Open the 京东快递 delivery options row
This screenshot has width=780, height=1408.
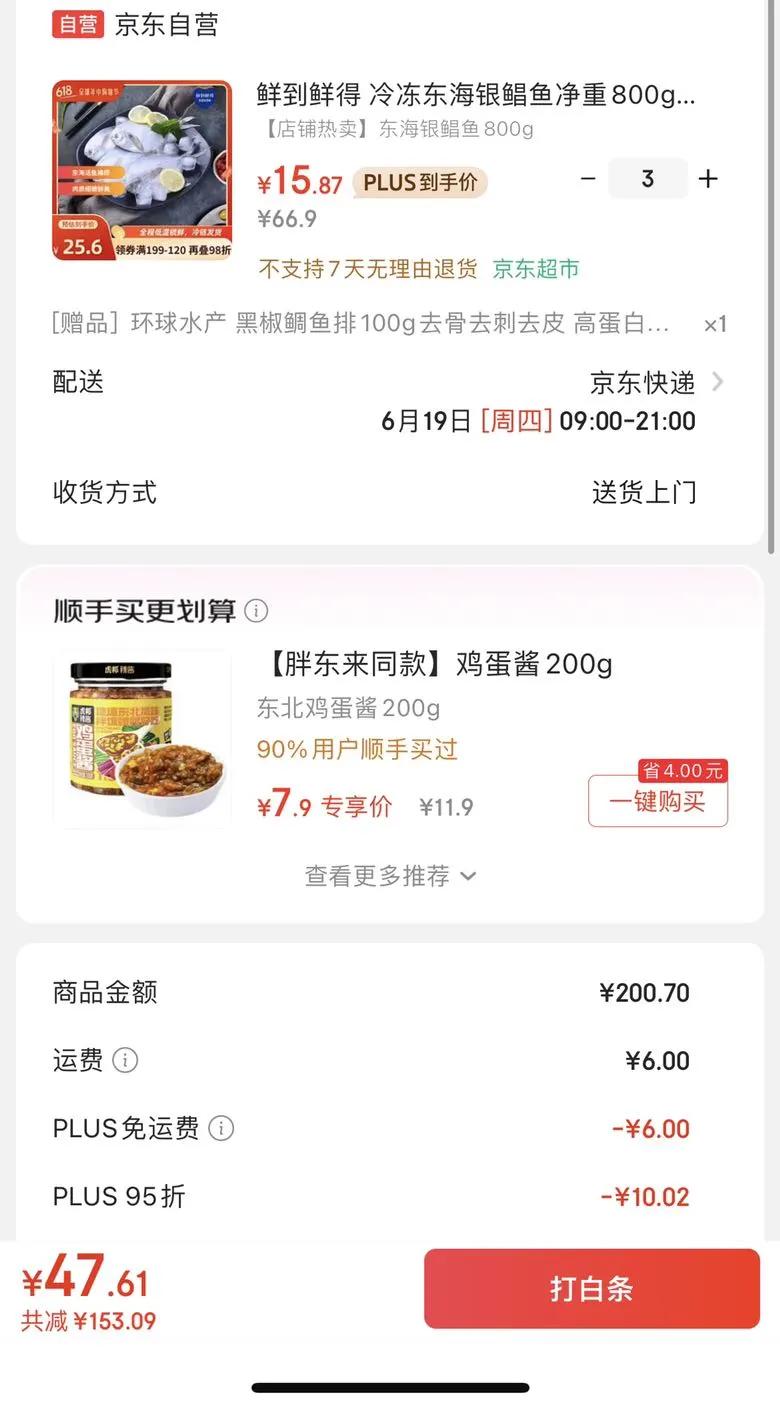pos(655,382)
